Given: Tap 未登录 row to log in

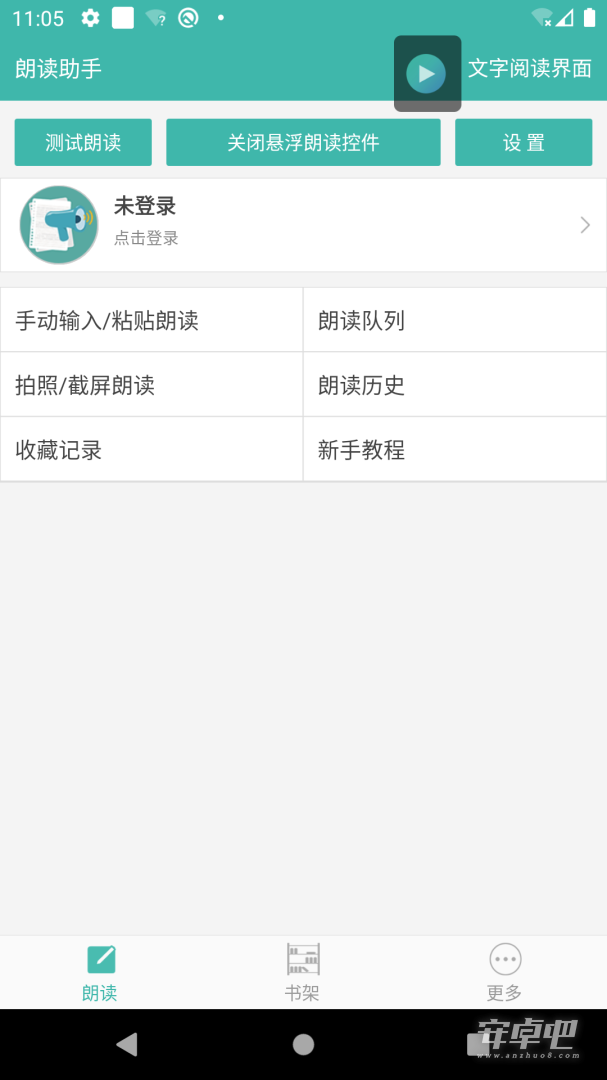Looking at the screenshot, I should [x=303, y=225].
